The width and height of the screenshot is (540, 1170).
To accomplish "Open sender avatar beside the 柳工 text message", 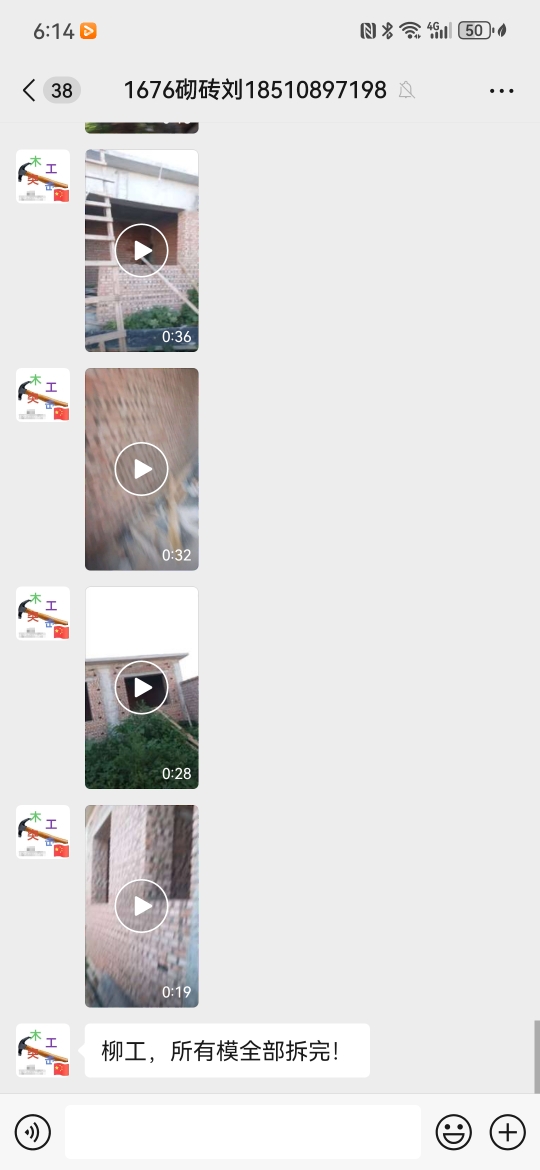I will (43, 1051).
